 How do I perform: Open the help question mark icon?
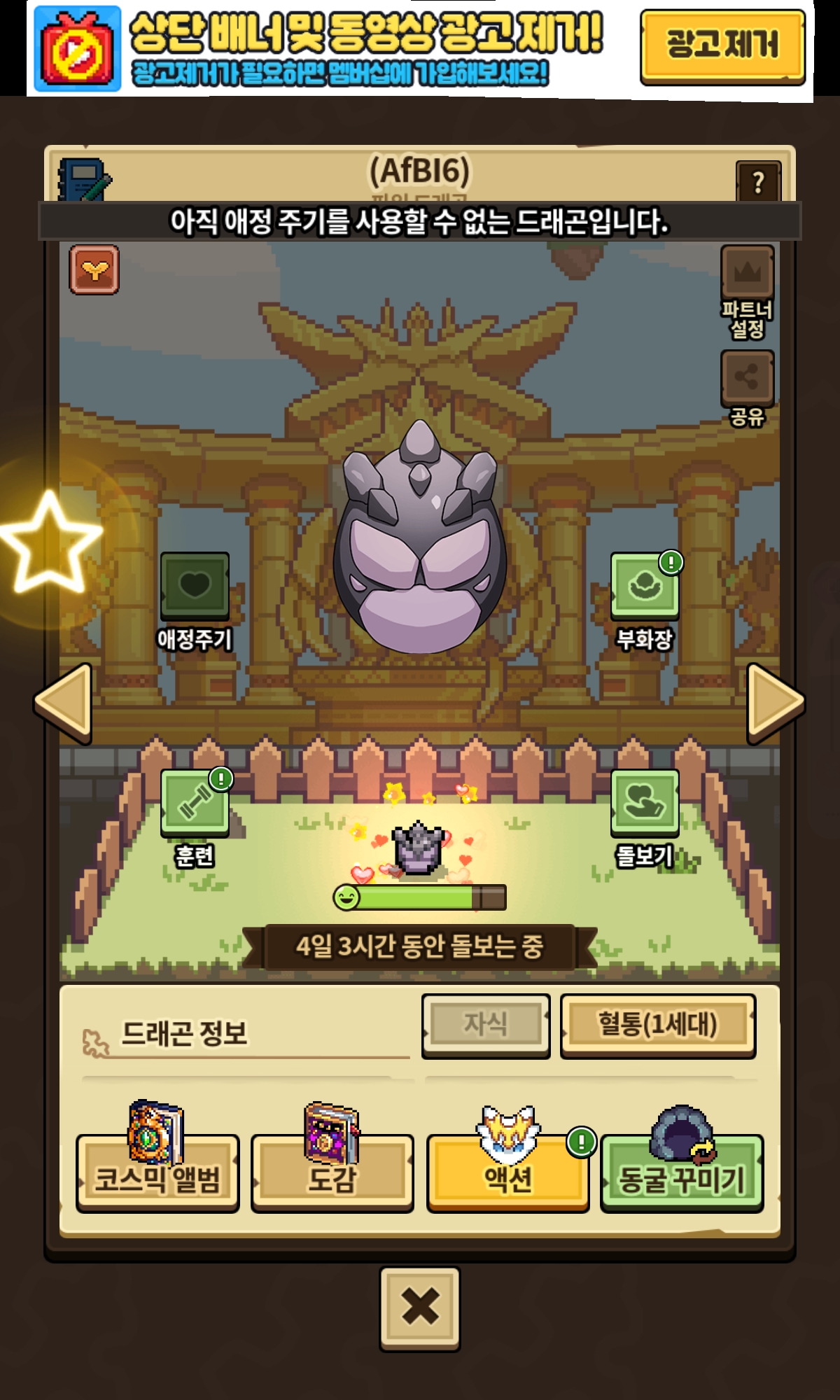(758, 182)
